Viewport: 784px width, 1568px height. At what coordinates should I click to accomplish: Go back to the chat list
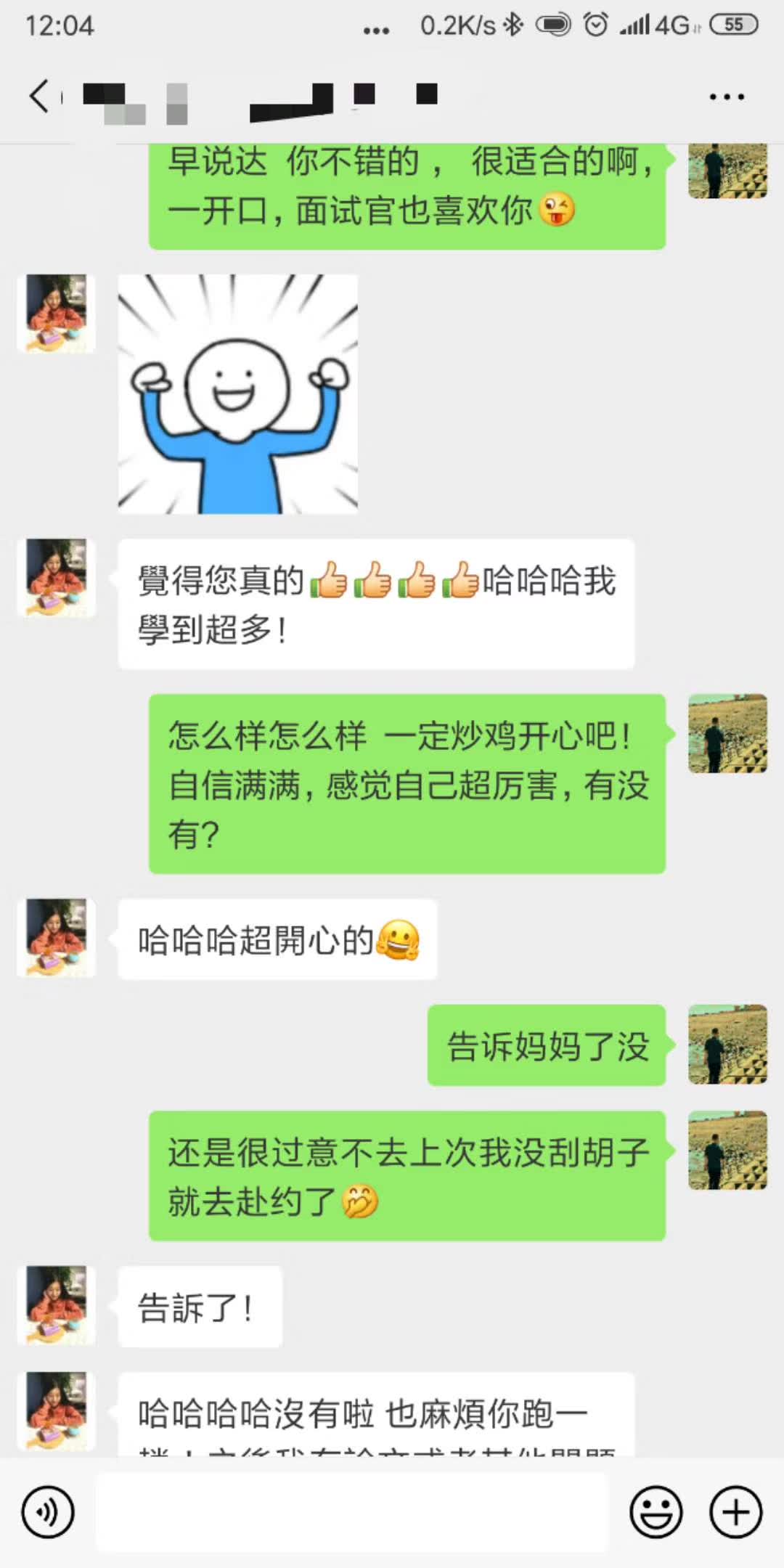tap(40, 97)
